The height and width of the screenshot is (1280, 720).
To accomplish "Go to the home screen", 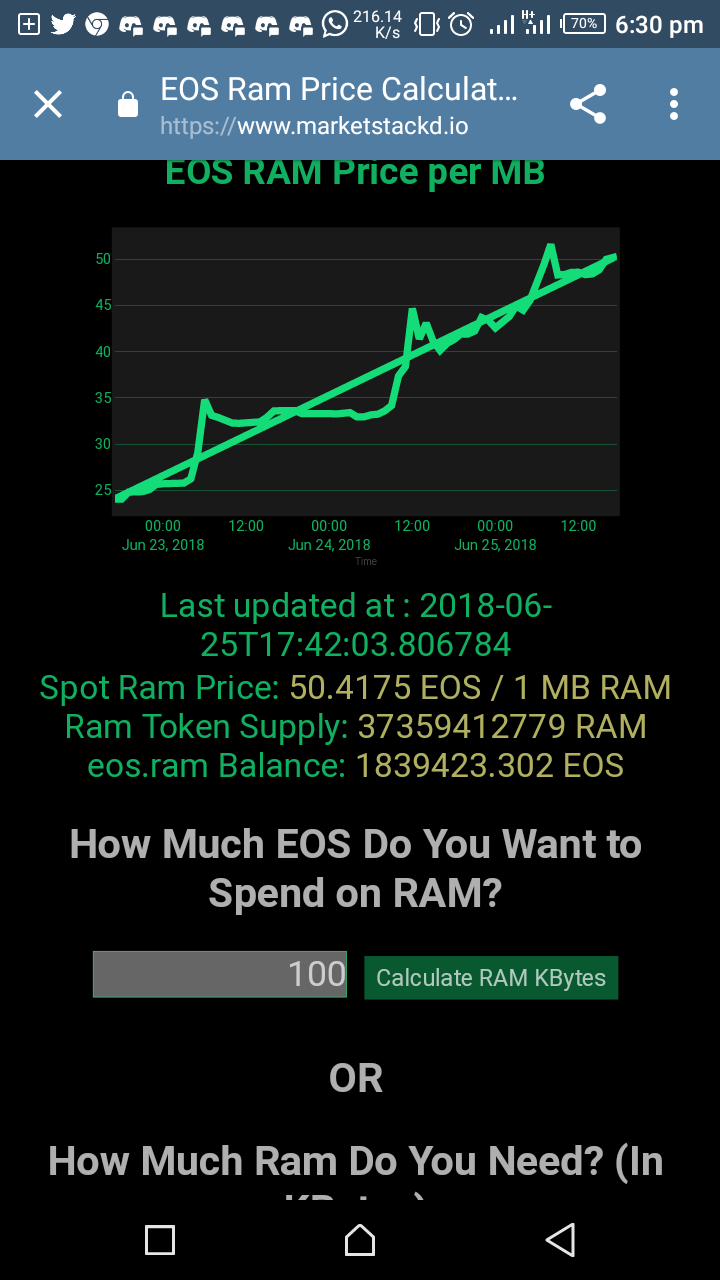I will pyautogui.click(x=360, y=1240).
